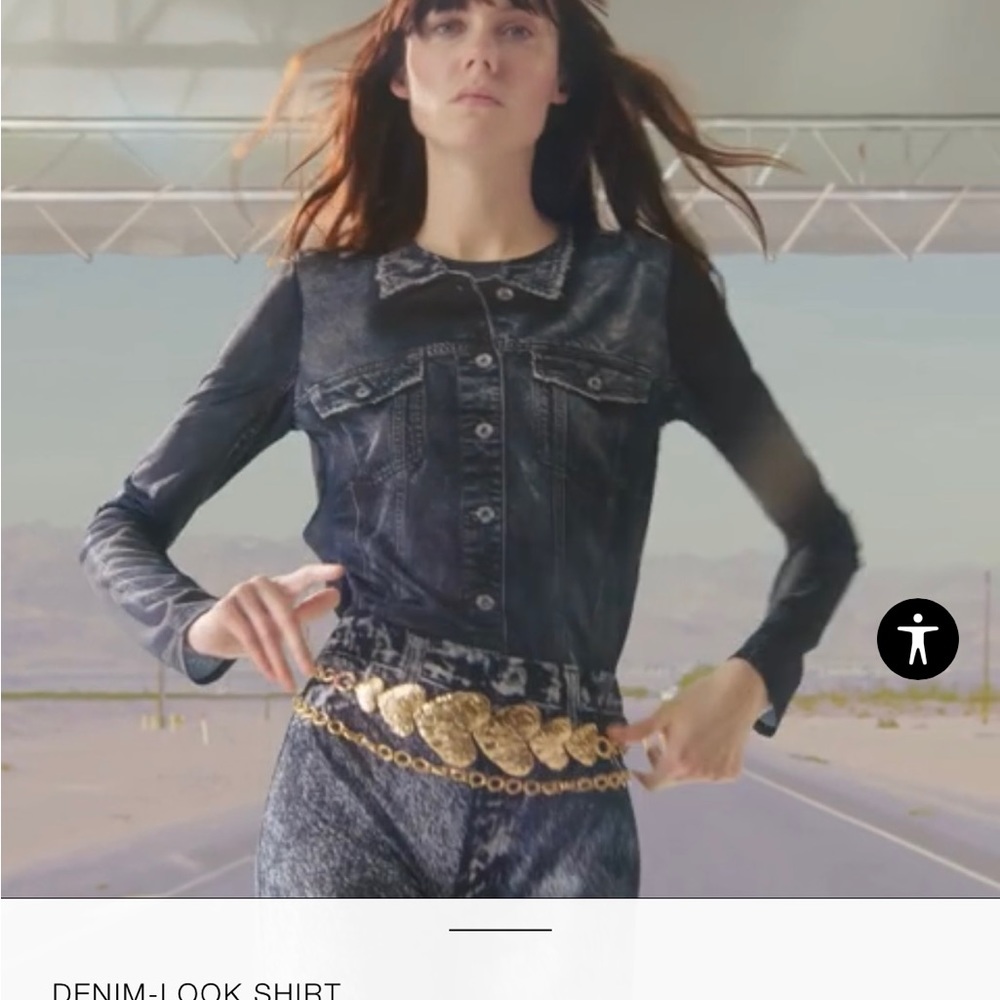Open the accessibility options button

tap(917, 639)
